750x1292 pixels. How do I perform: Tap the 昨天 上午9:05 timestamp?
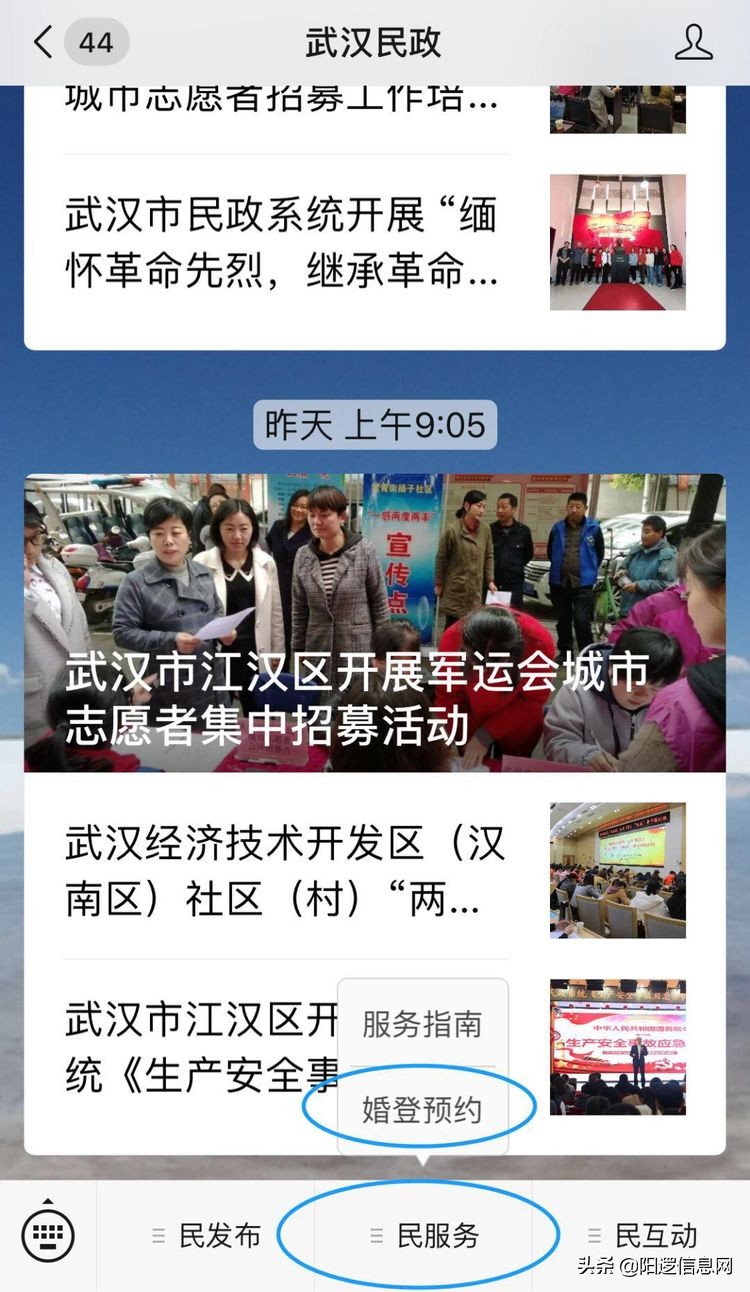tap(375, 423)
